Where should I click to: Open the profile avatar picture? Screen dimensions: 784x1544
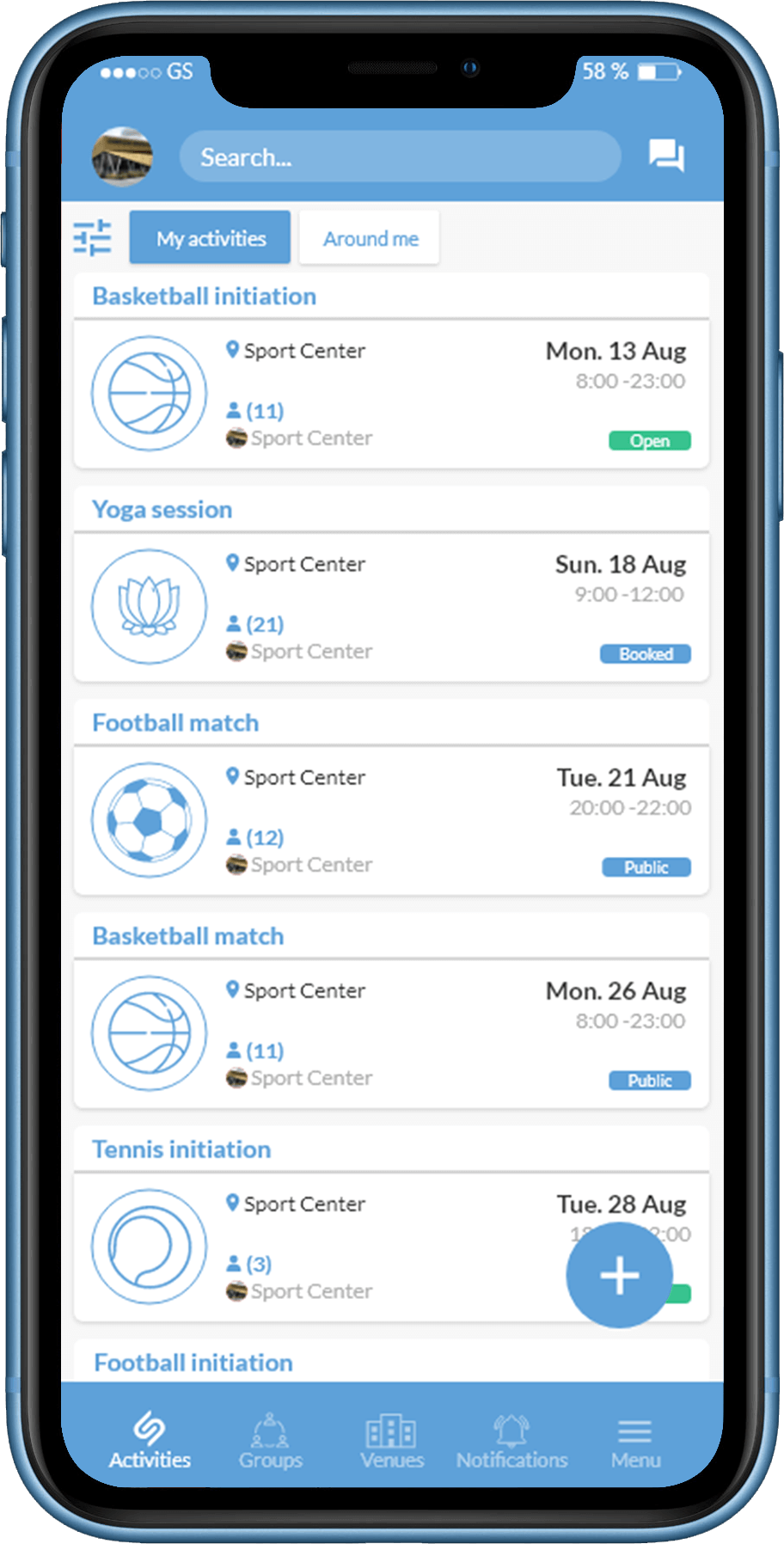pyautogui.click(x=122, y=156)
